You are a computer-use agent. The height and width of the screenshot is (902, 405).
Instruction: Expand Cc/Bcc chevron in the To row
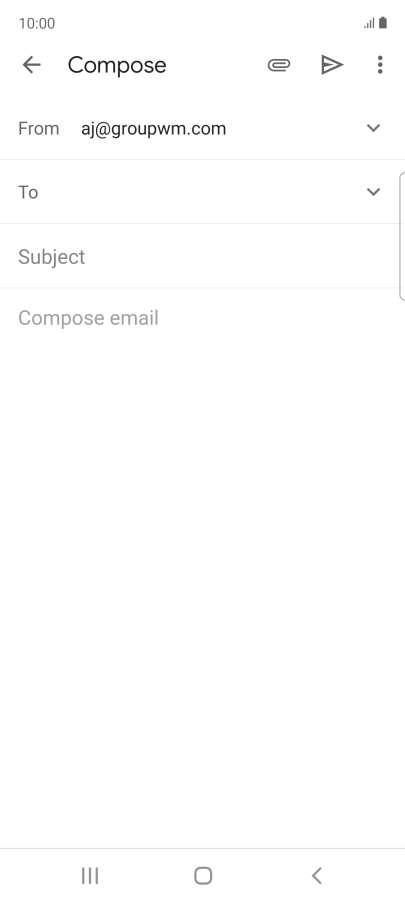(x=373, y=192)
